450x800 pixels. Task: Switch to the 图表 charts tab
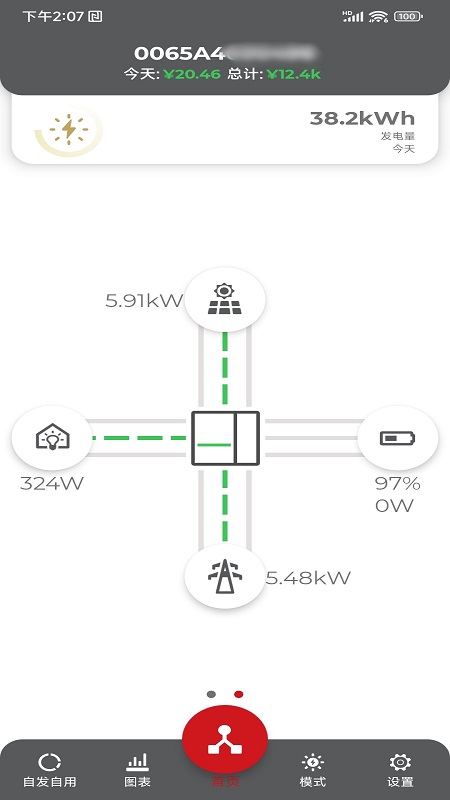point(137,770)
